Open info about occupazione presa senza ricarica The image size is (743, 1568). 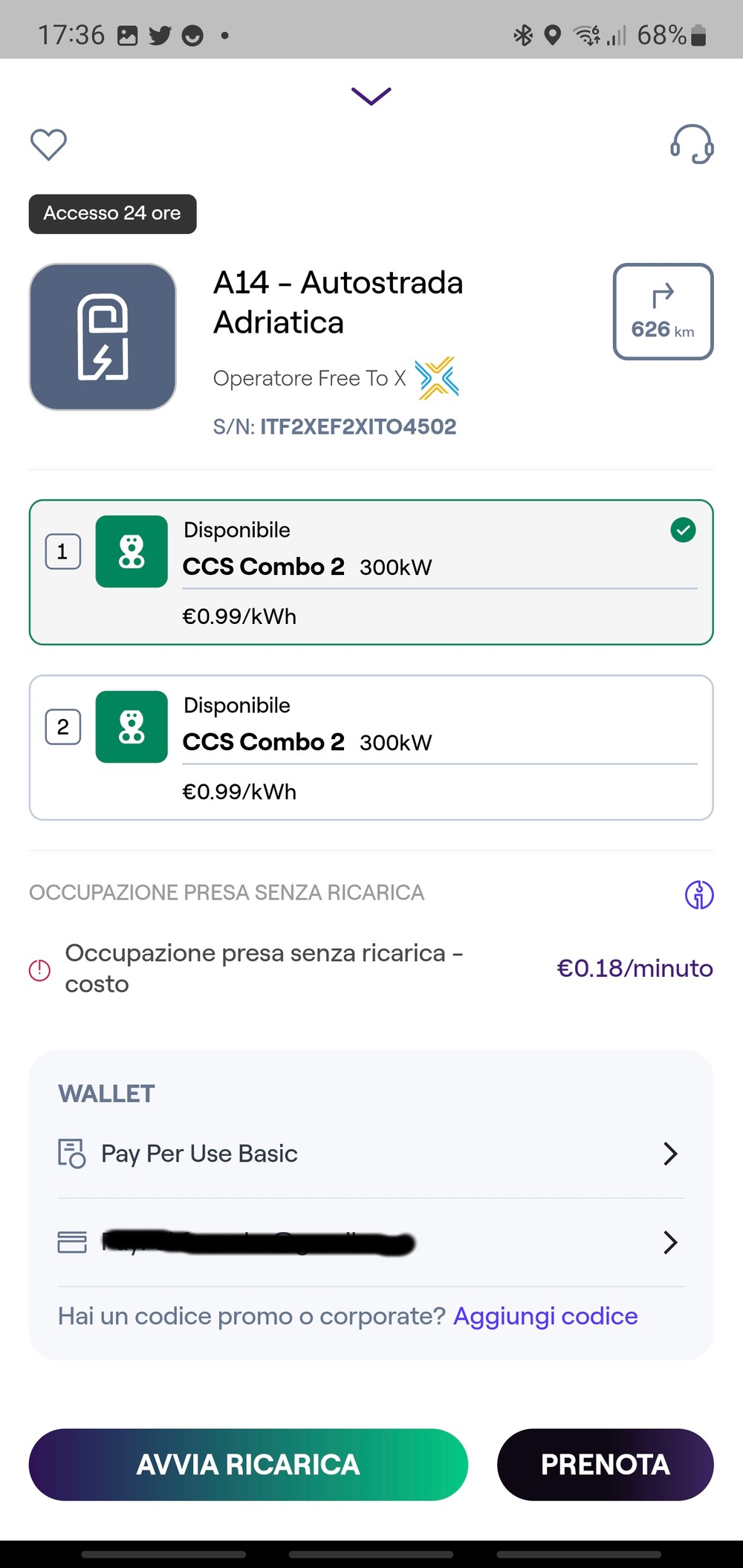(x=698, y=894)
